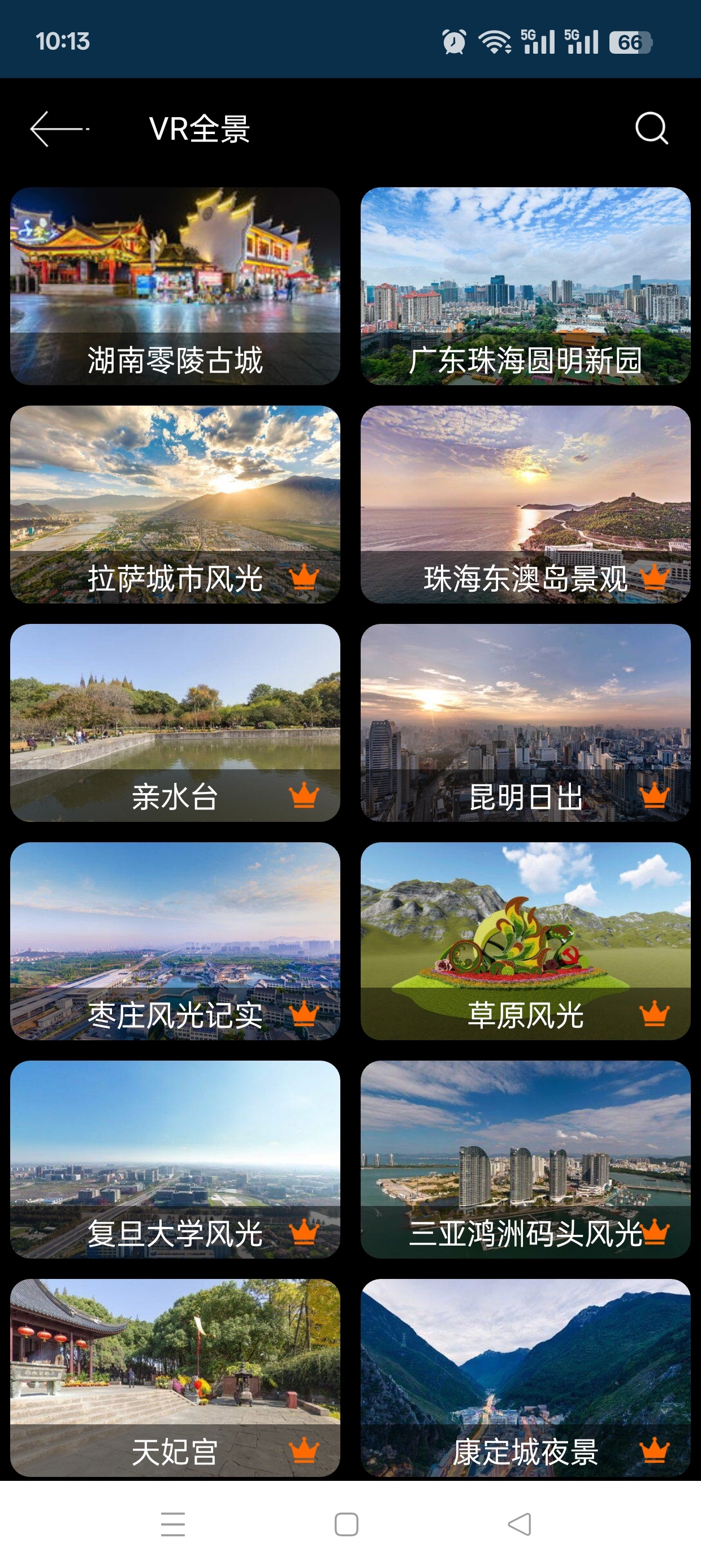Tap the crown badge on 亲水台
This screenshot has width=701, height=1568.
pyautogui.click(x=304, y=794)
